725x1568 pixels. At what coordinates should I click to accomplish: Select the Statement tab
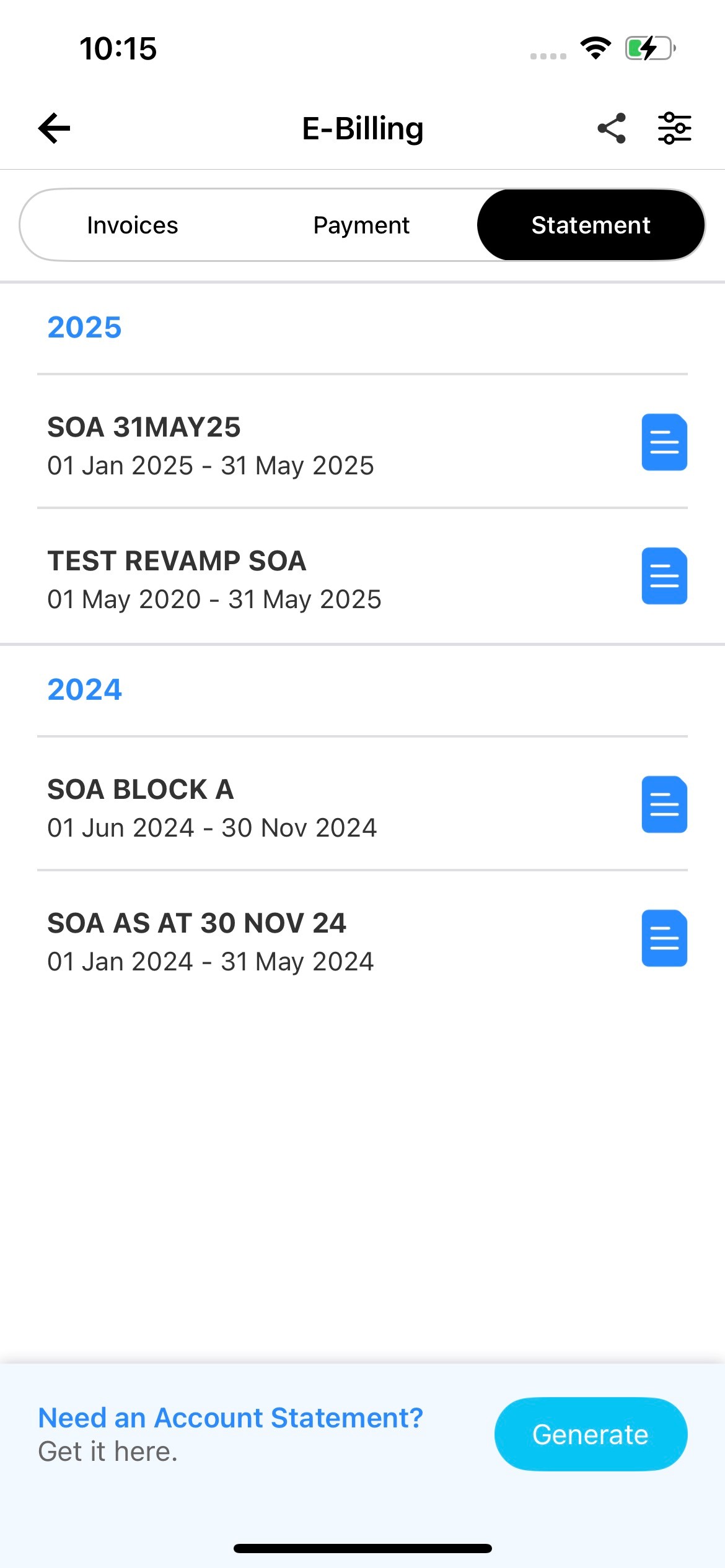[x=591, y=225]
